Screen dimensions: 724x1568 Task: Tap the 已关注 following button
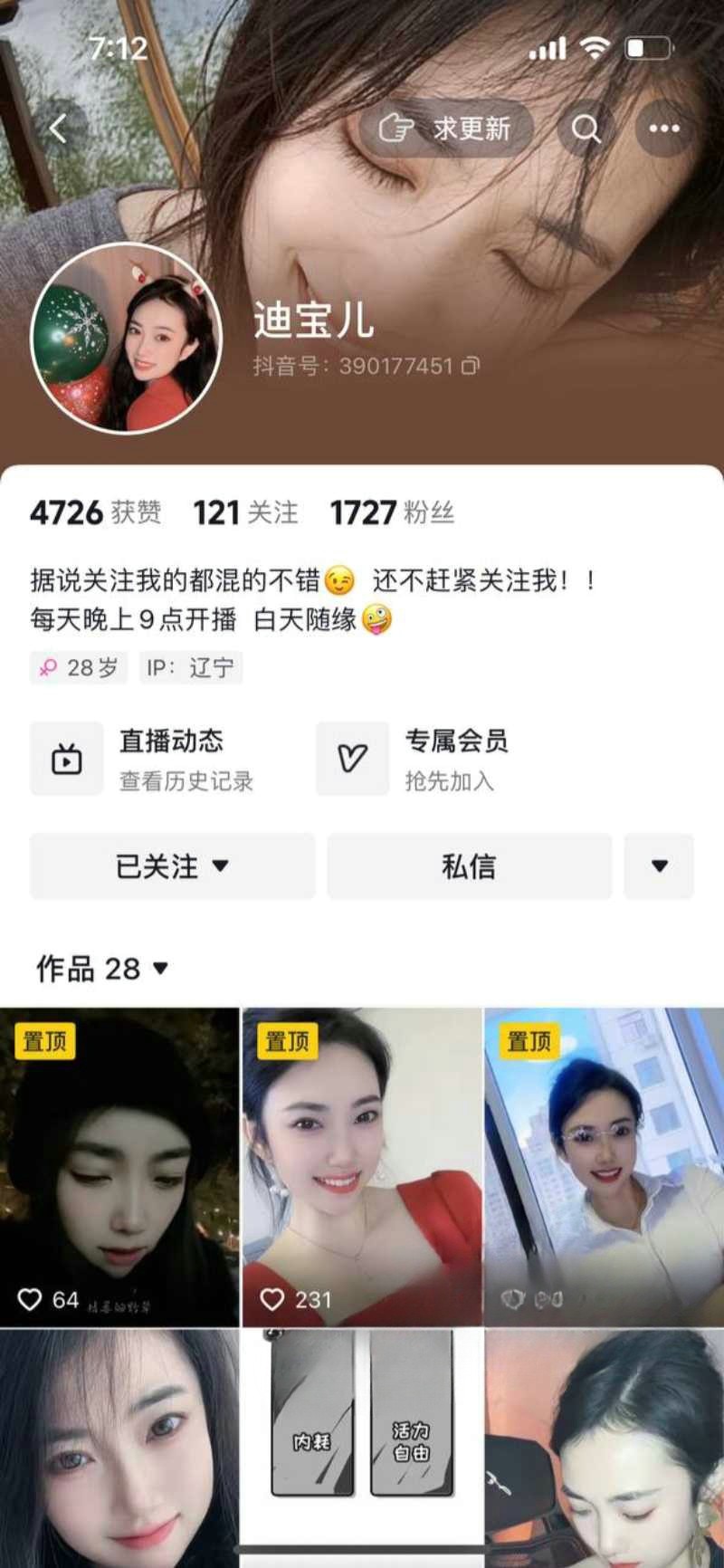172,866
